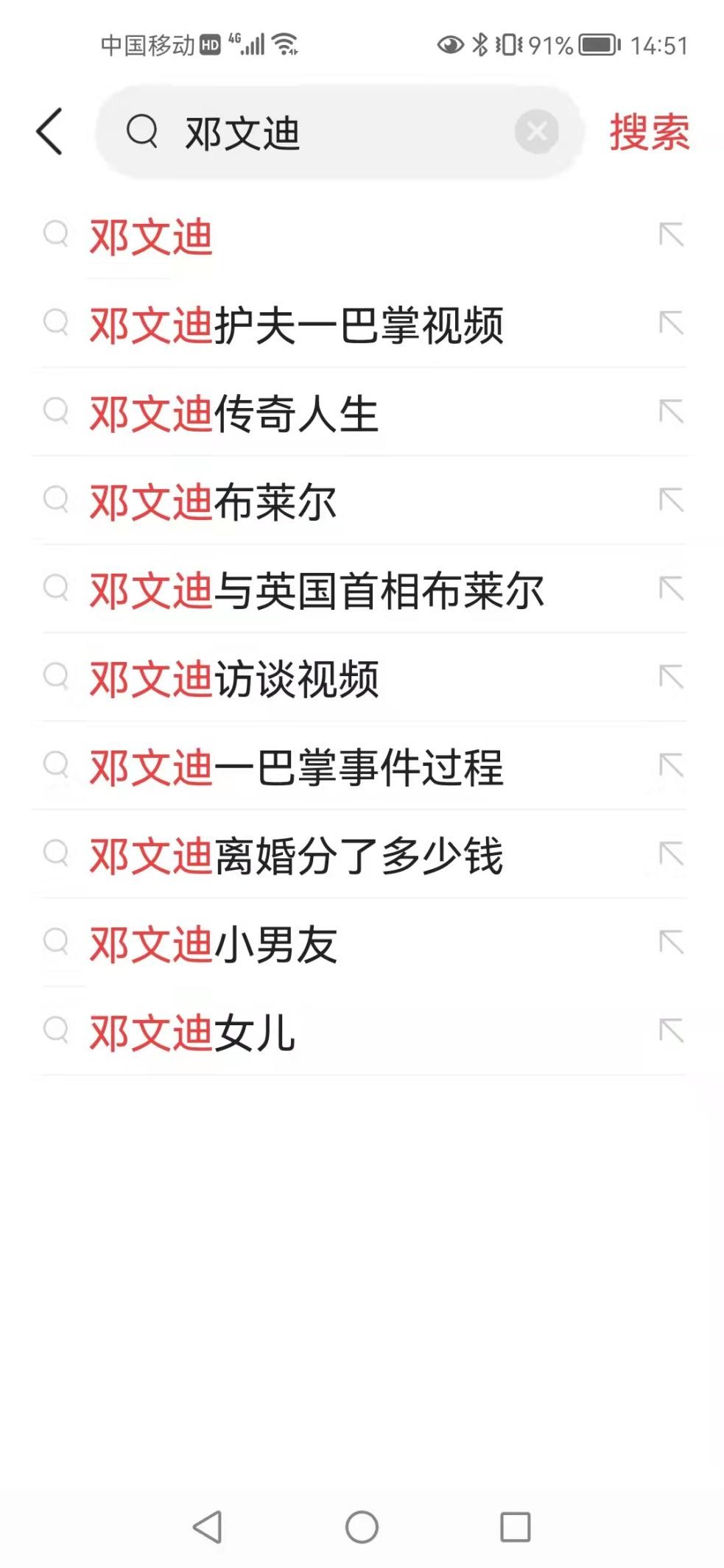
Task: Select suggestion 邓文迪护夫一巴掌视频
Action: pos(298,326)
